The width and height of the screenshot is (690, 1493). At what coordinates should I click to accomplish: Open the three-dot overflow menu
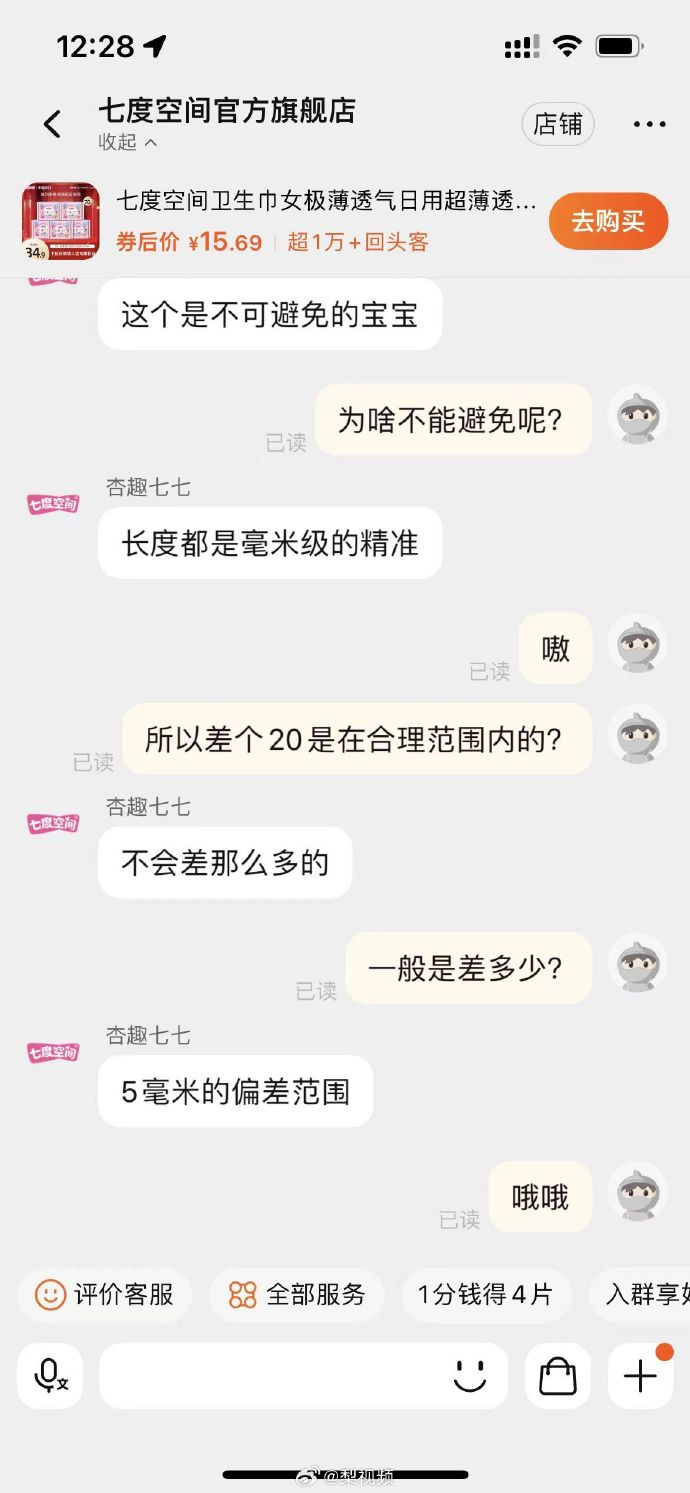[x=649, y=125]
